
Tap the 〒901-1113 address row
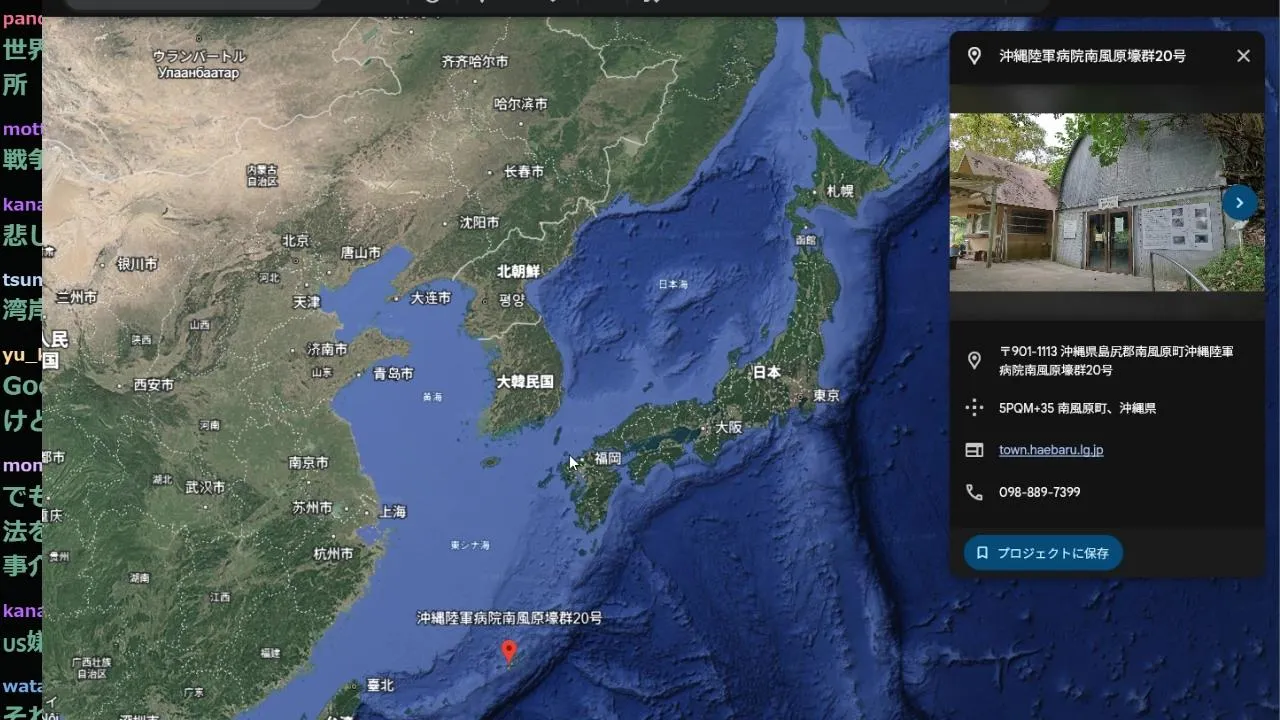click(x=1115, y=361)
